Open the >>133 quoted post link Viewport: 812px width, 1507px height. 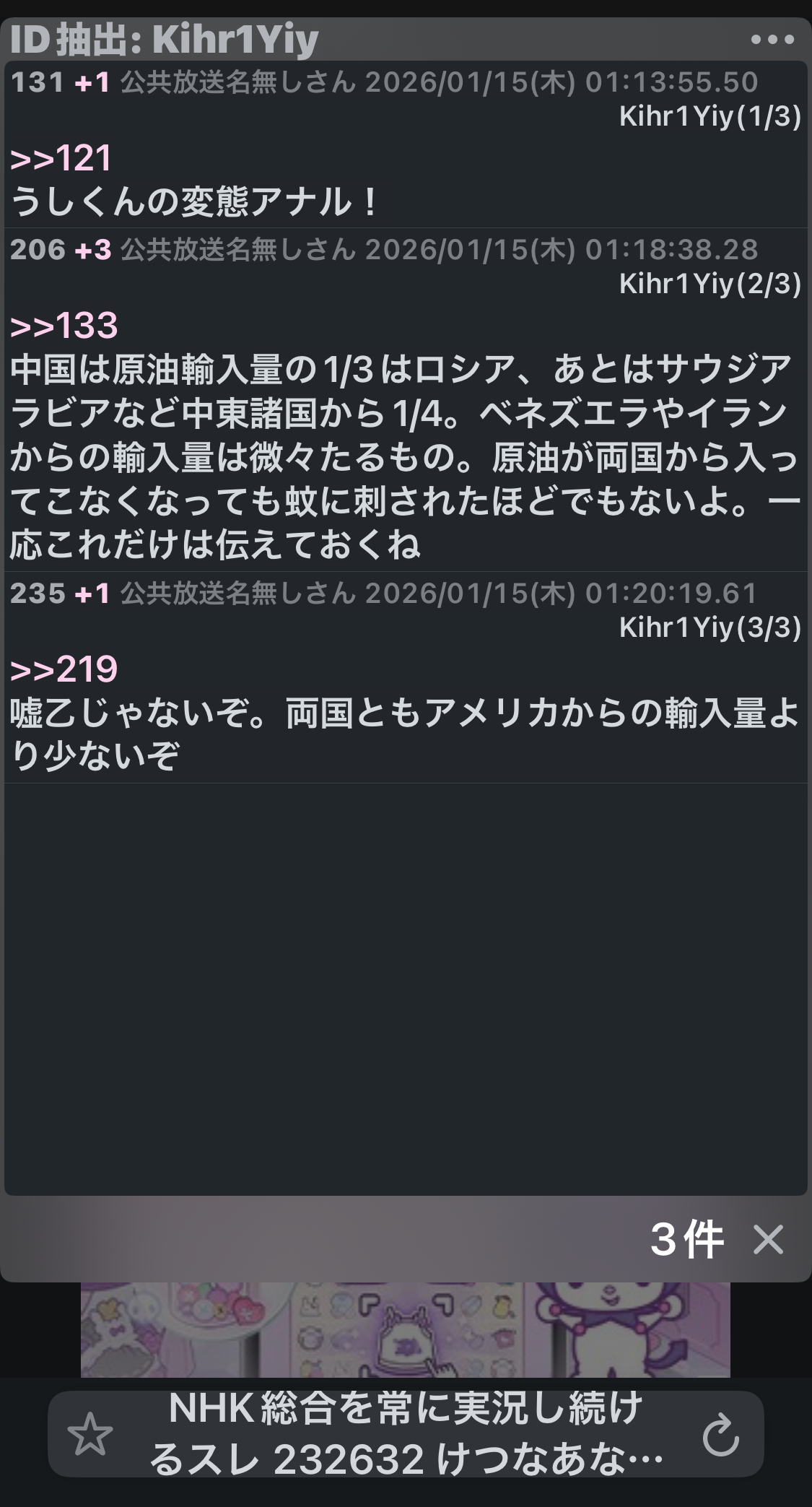pos(64,326)
